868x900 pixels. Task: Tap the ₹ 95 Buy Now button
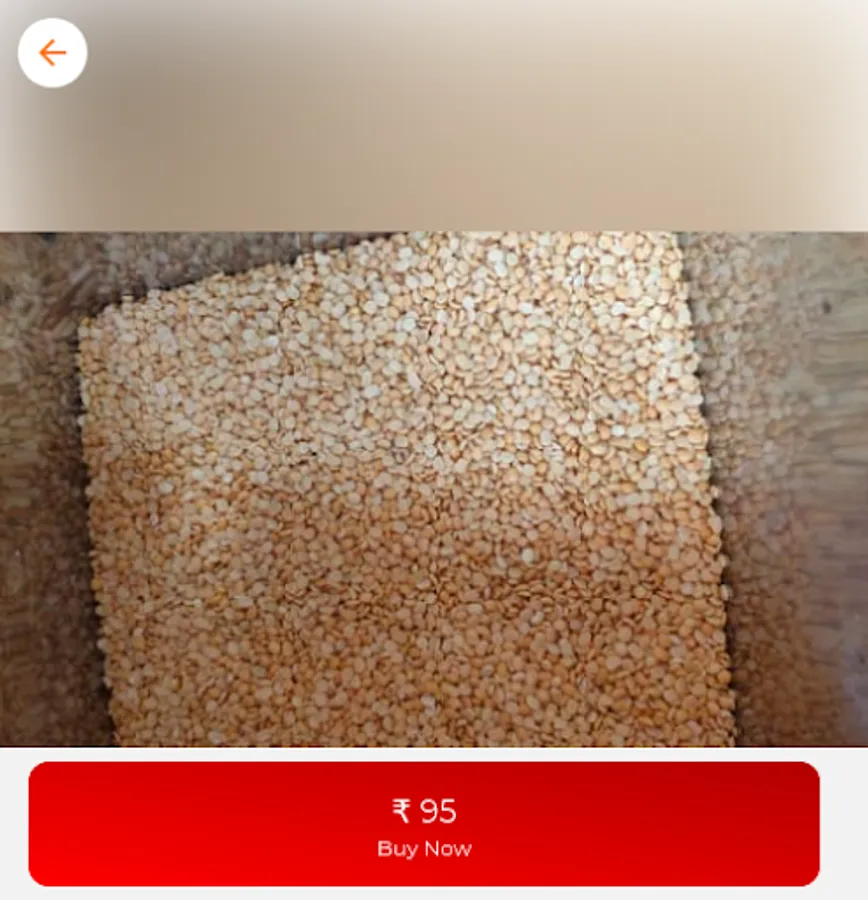coord(424,824)
